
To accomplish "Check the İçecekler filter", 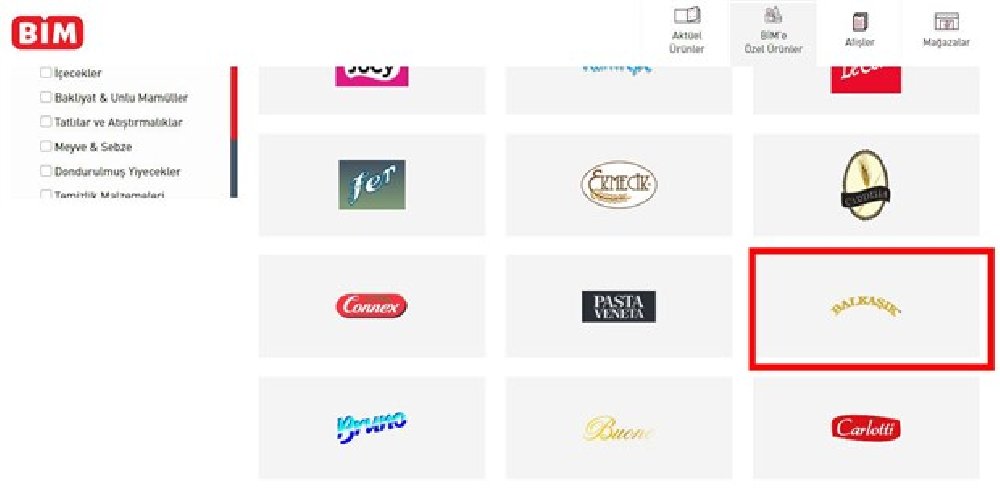I will coord(45,73).
